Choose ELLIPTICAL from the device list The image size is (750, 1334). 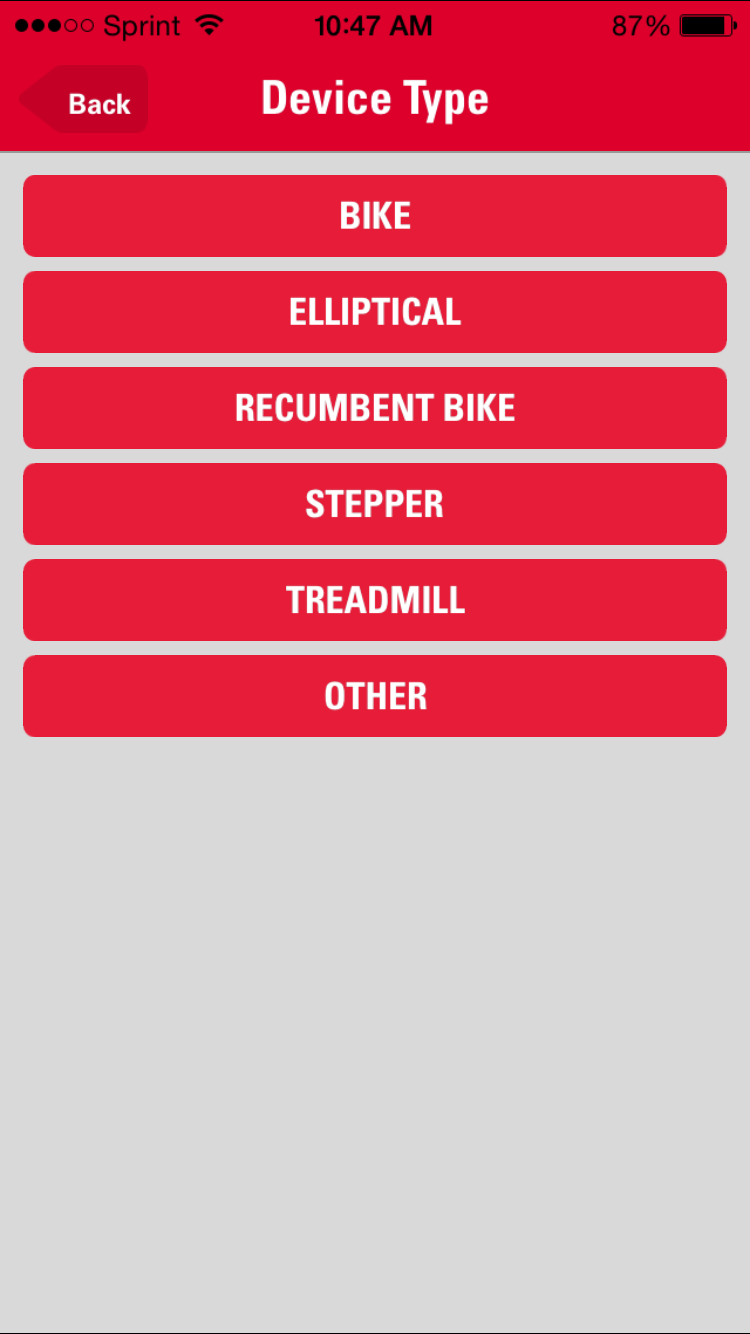click(375, 312)
